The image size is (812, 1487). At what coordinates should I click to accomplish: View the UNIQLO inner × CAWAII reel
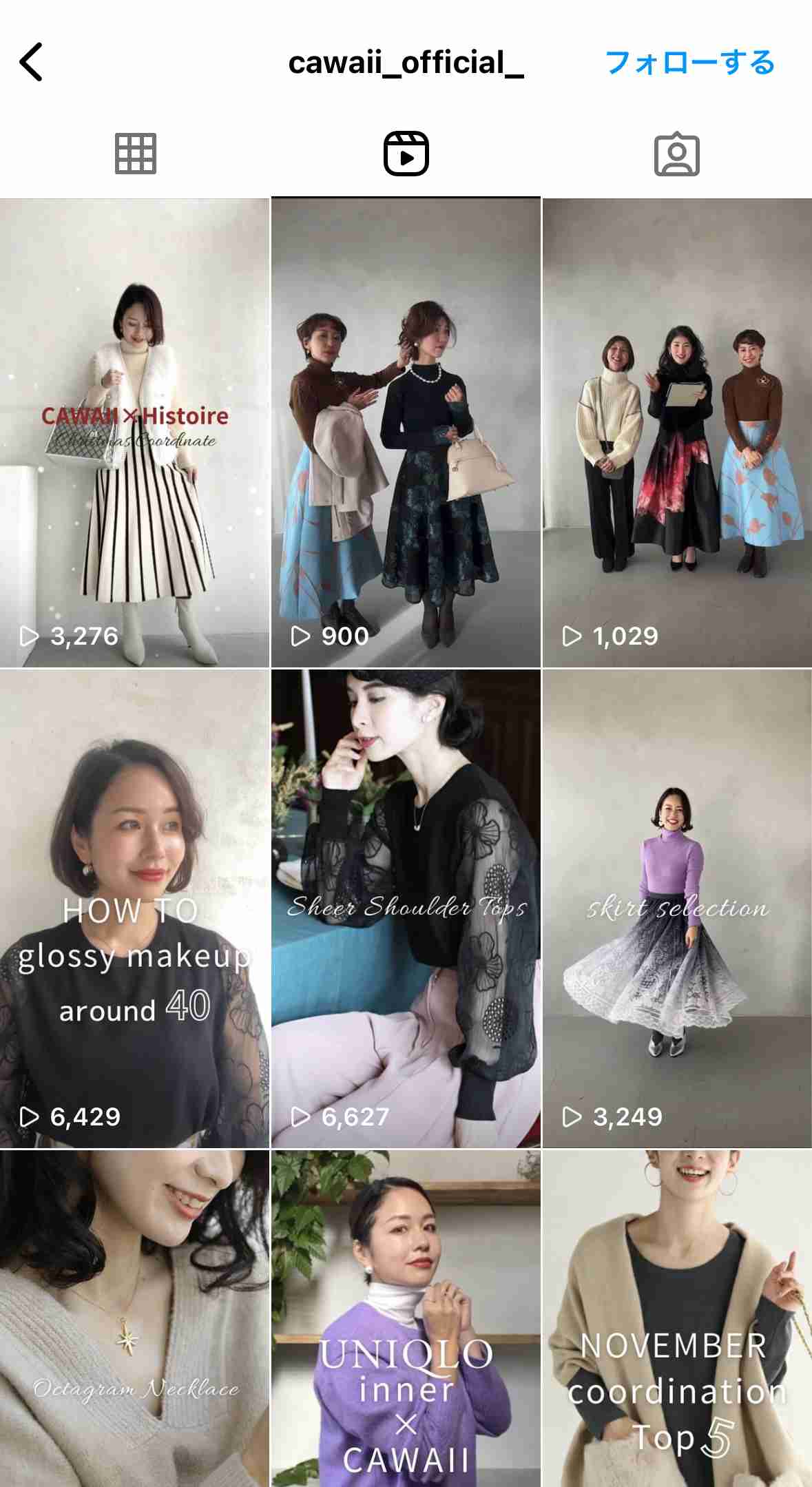point(406,1318)
